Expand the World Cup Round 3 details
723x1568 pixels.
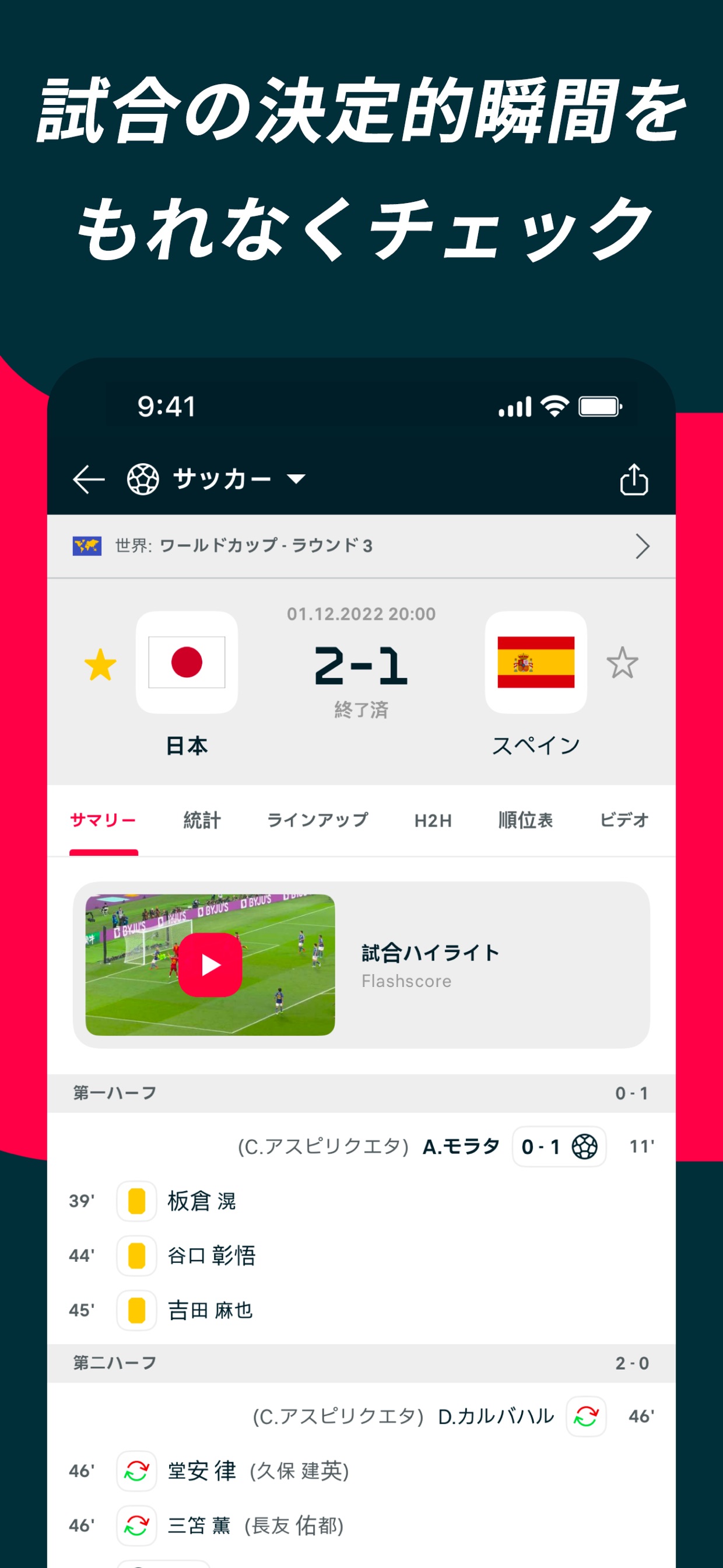(x=642, y=546)
